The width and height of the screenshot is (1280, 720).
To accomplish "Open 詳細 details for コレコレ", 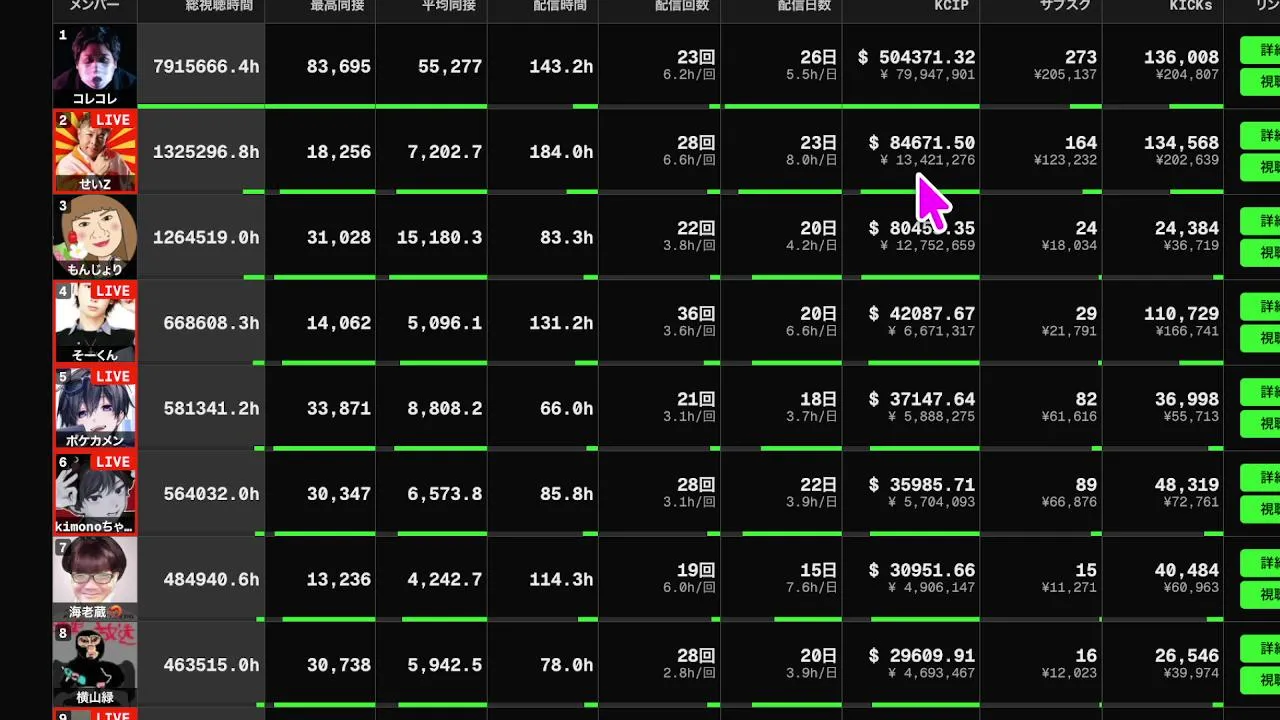I will coord(1261,50).
